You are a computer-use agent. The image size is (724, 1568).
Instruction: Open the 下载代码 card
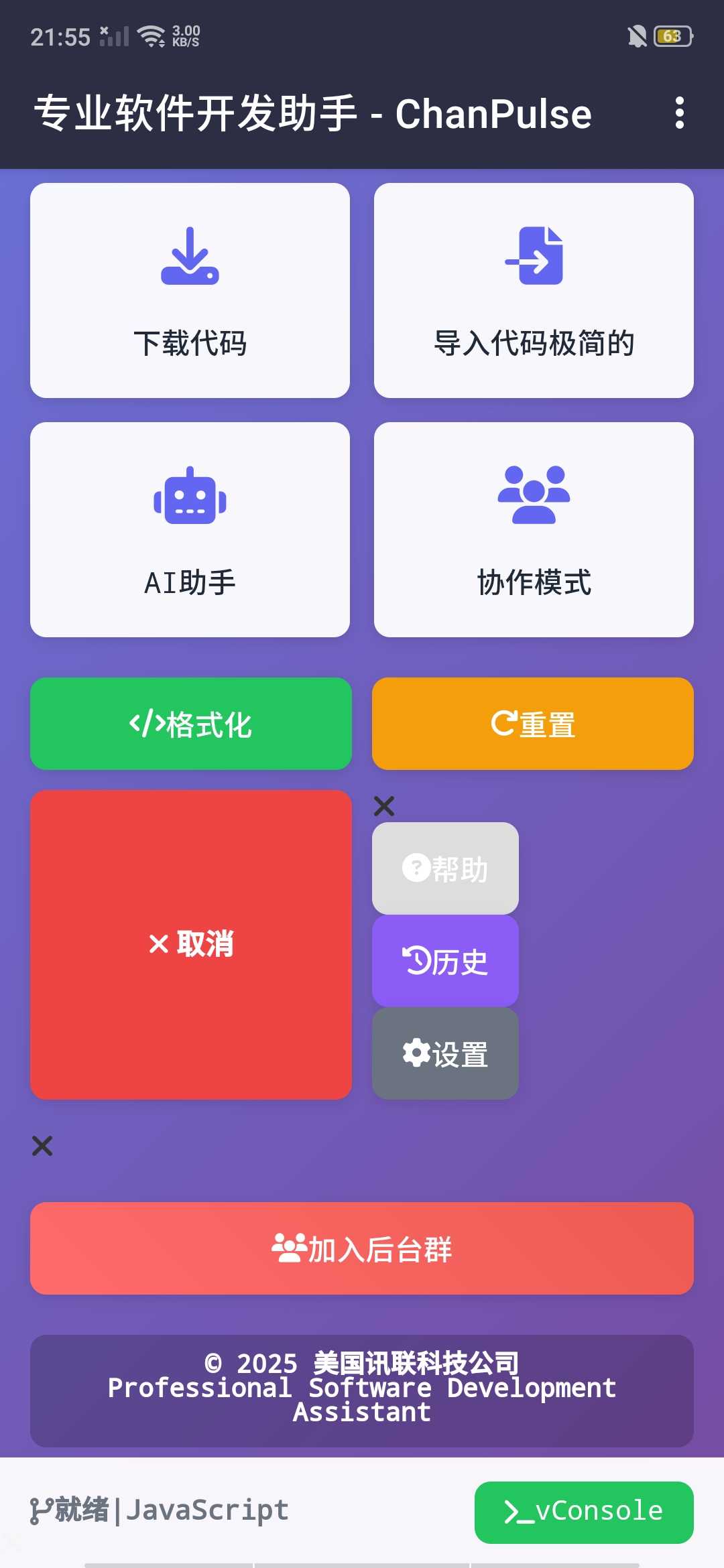pos(190,290)
